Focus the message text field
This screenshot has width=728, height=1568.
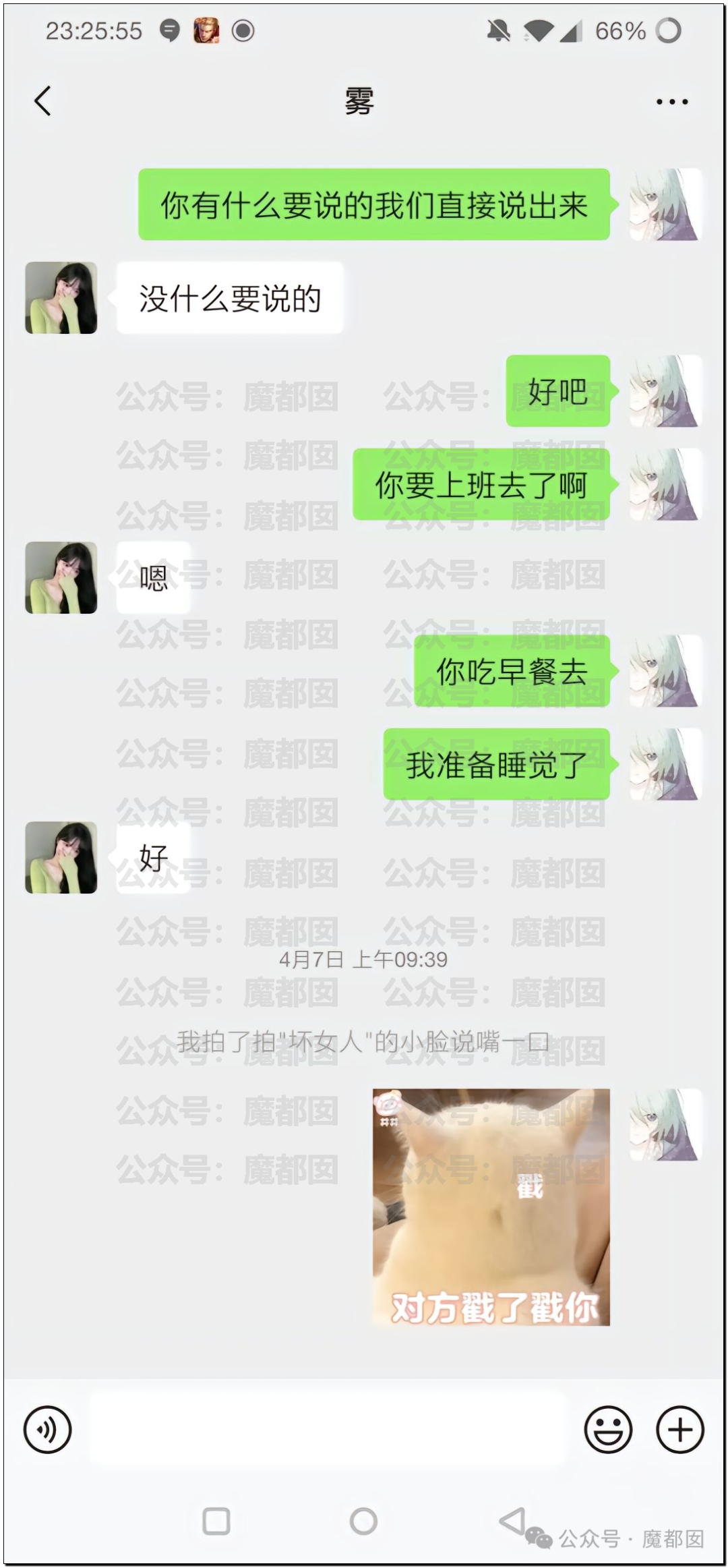click(x=327, y=1429)
